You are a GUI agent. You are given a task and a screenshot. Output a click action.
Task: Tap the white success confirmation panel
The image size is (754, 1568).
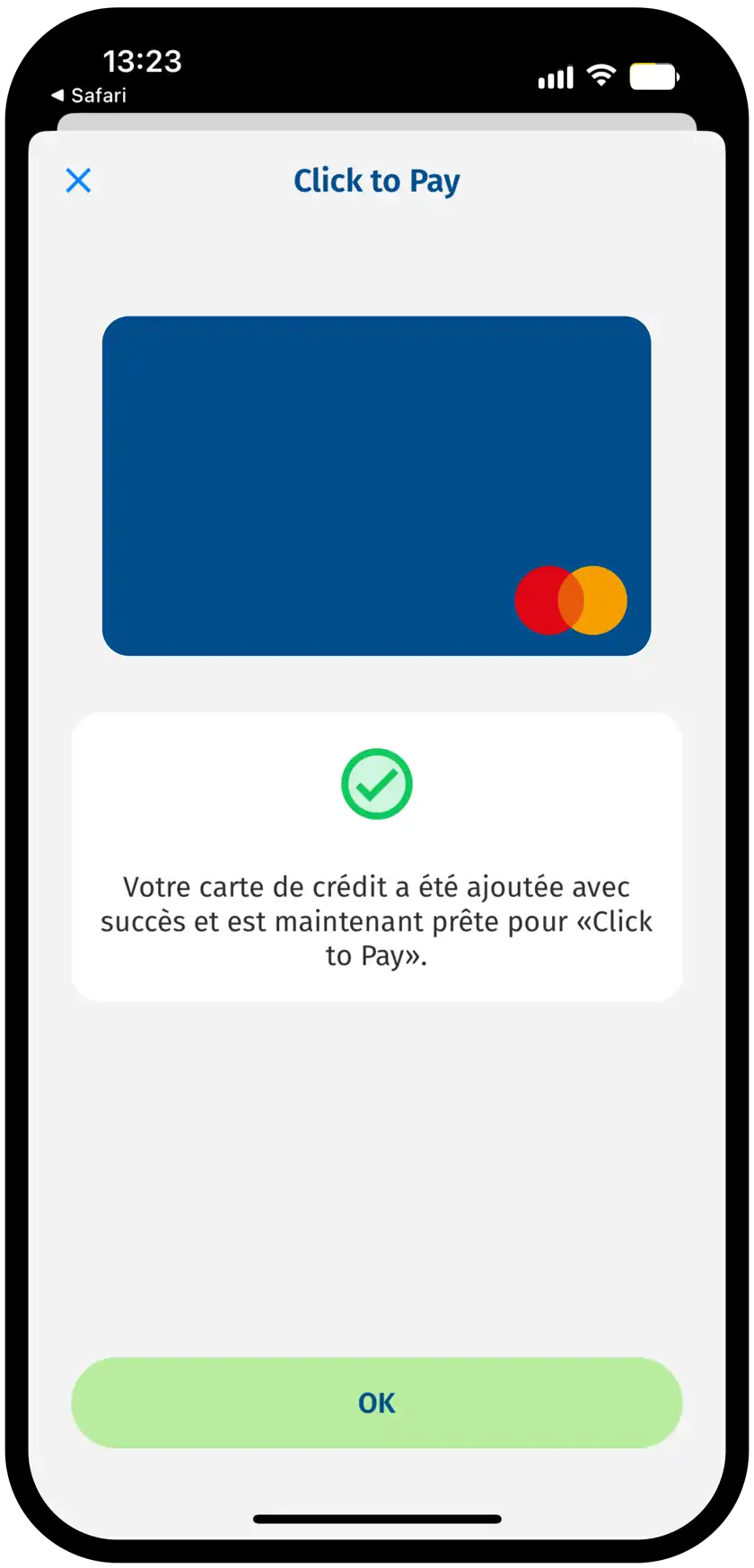[x=376, y=854]
